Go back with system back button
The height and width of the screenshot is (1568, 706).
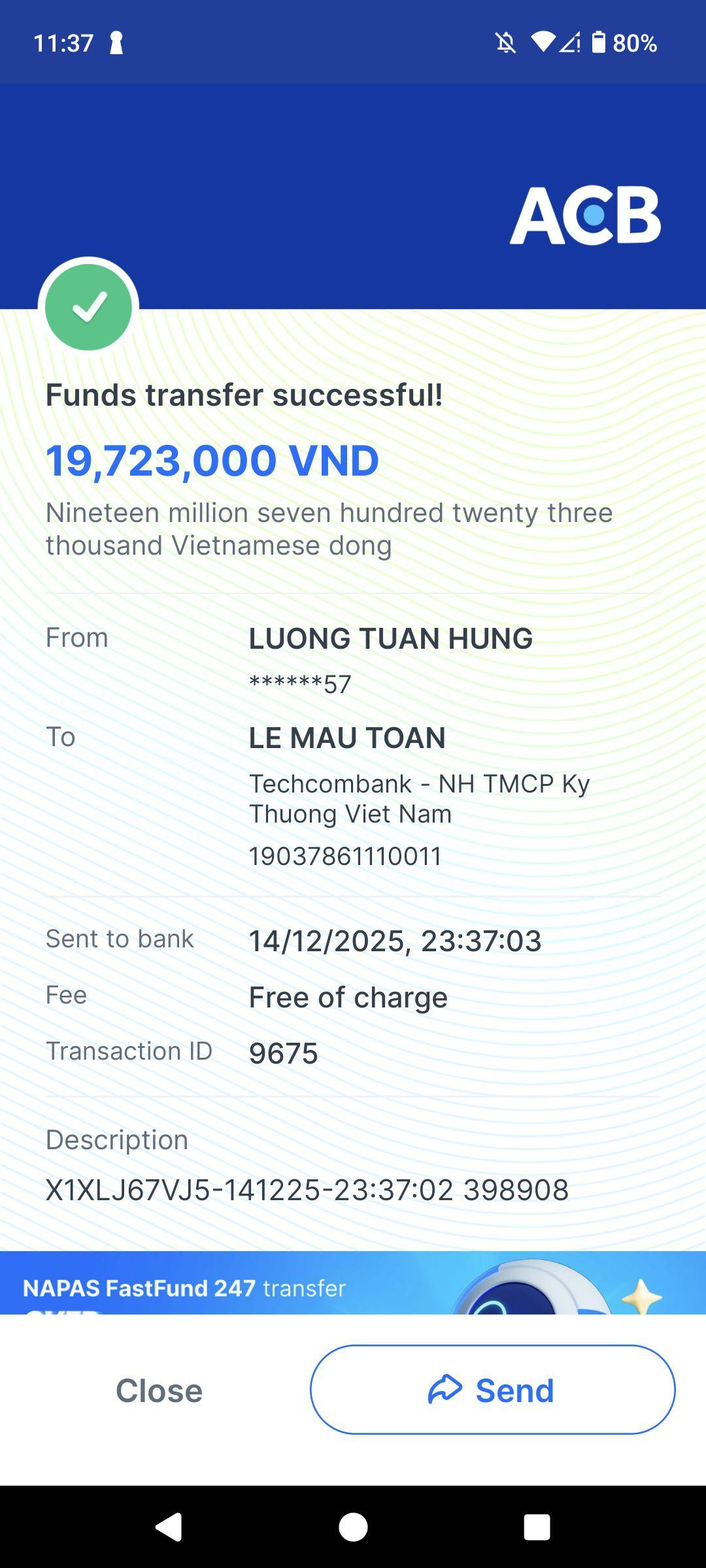point(169,1527)
